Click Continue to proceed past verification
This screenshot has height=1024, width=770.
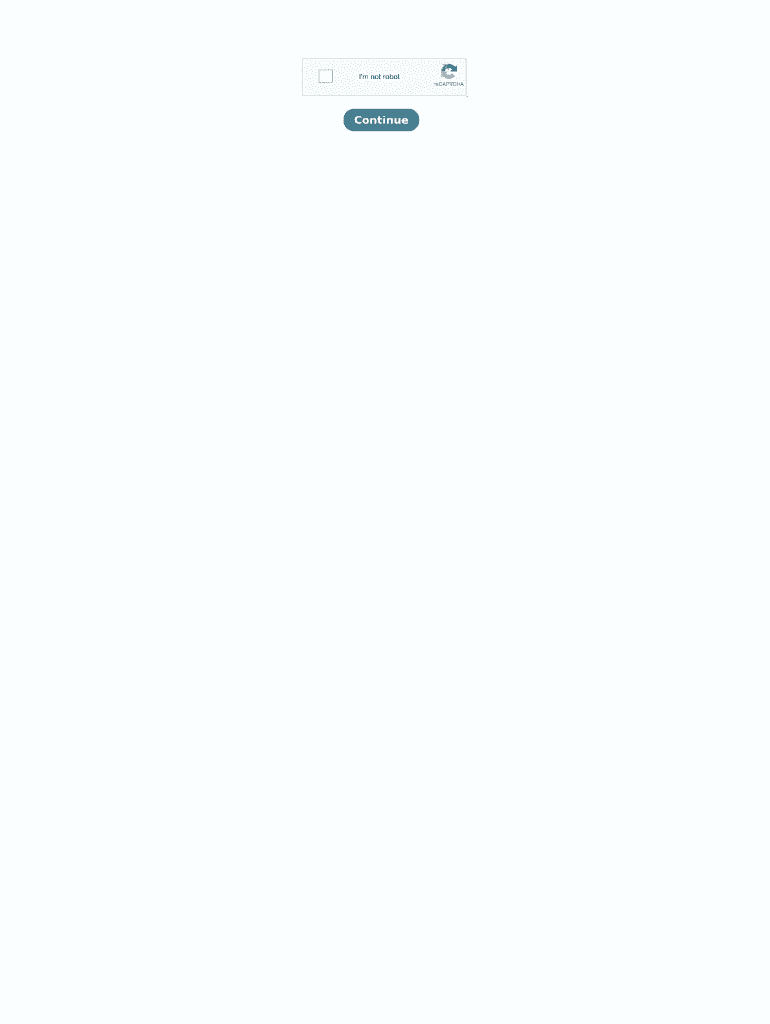click(381, 119)
